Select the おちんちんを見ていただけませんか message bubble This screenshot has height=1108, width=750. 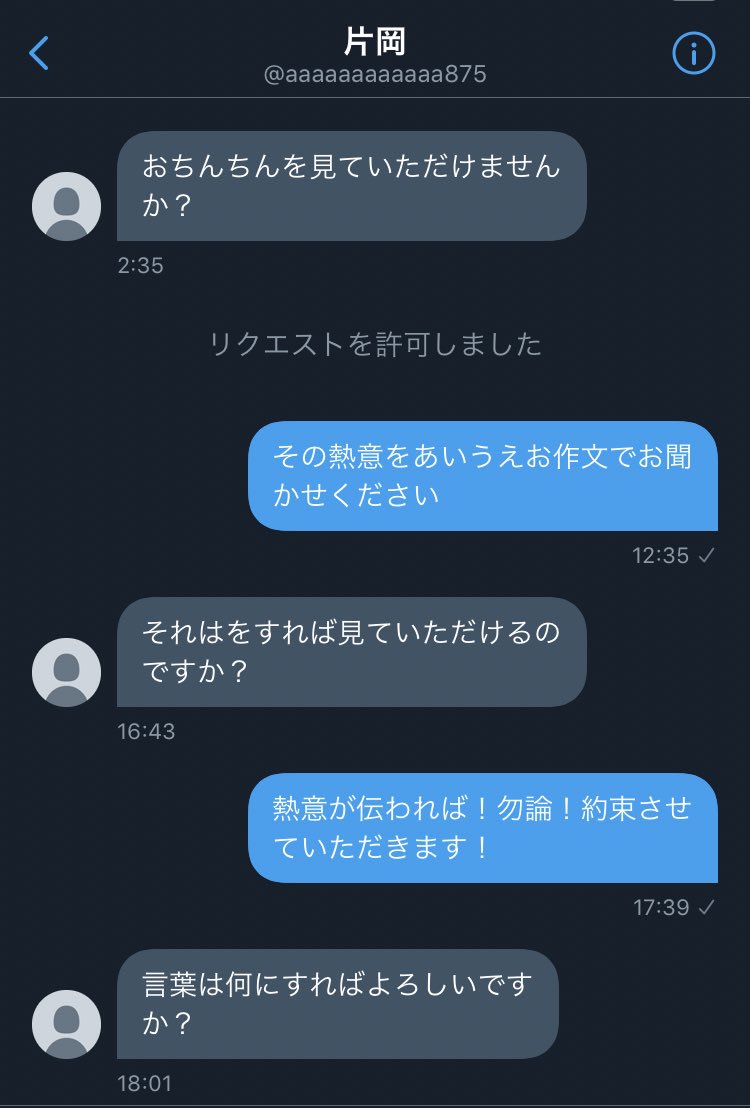[x=350, y=186]
